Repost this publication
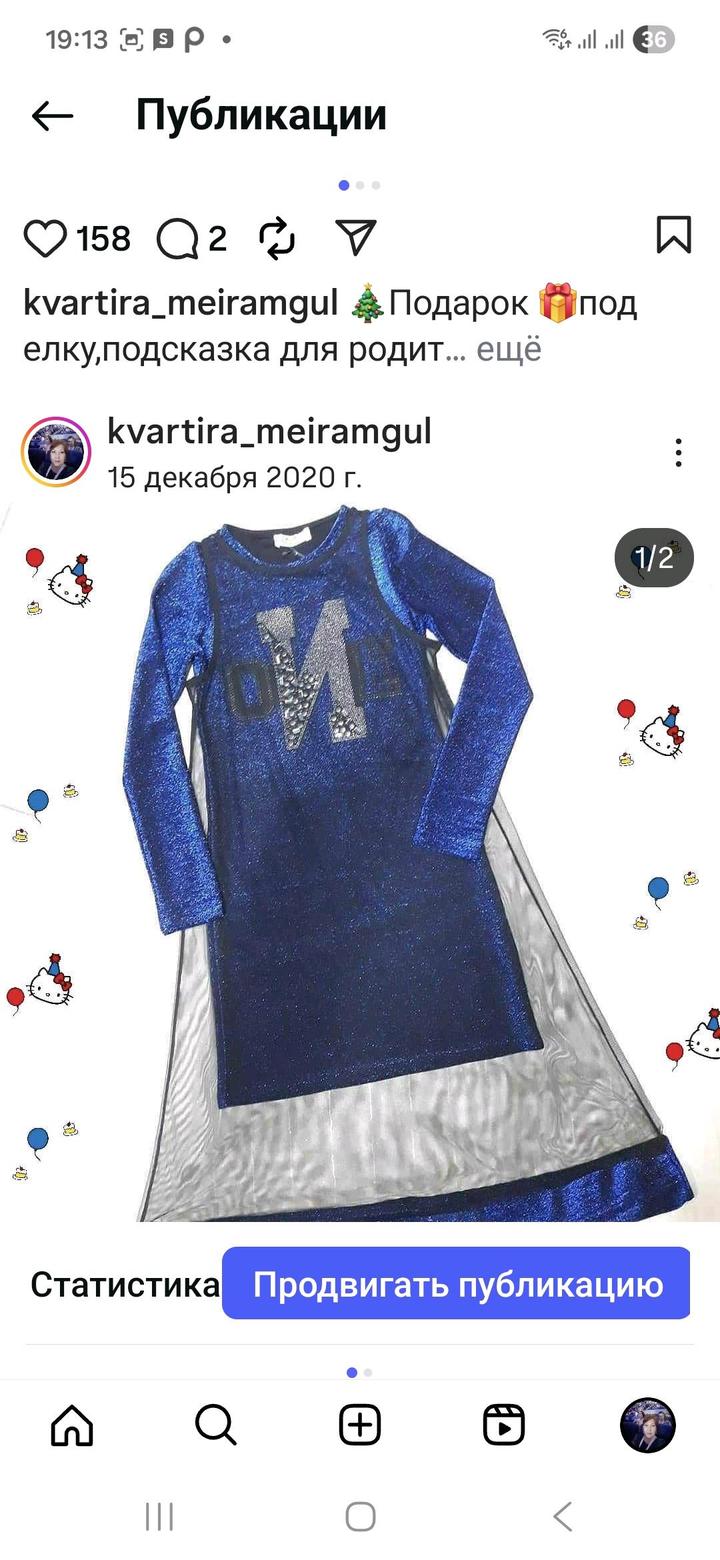 click(x=277, y=238)
